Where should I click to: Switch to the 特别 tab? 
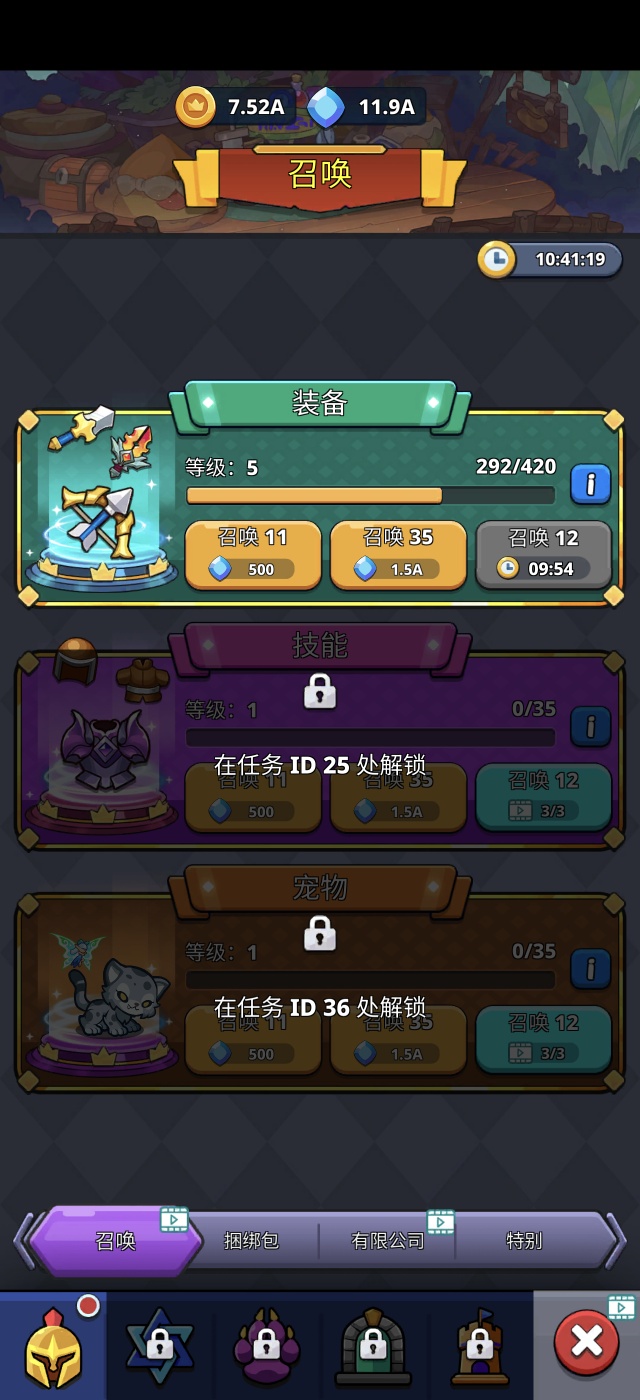tap(525, 1241)
